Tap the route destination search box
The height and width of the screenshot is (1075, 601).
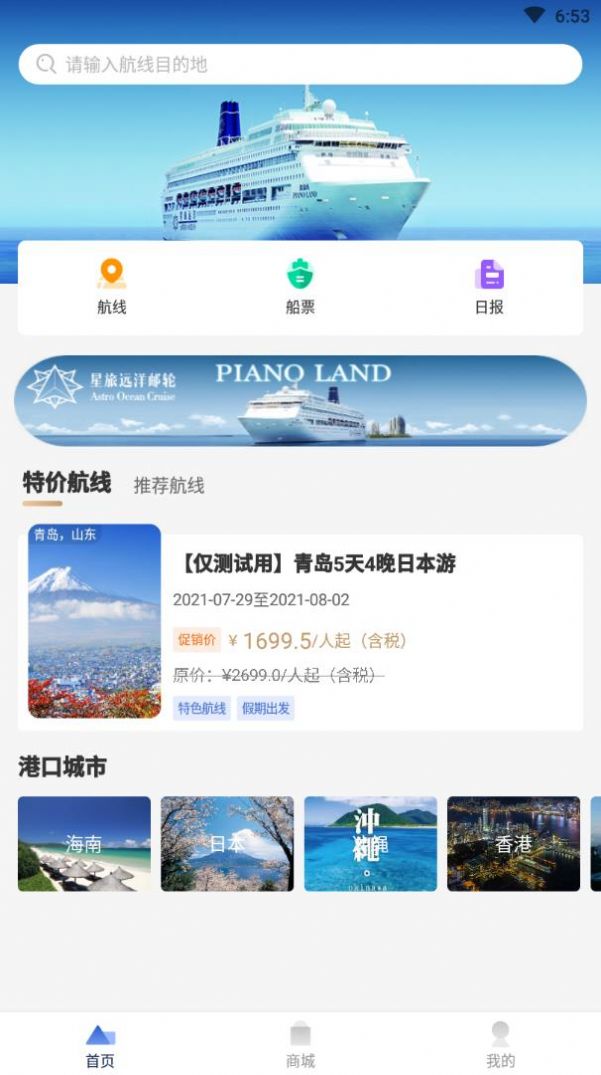point(300,65)
